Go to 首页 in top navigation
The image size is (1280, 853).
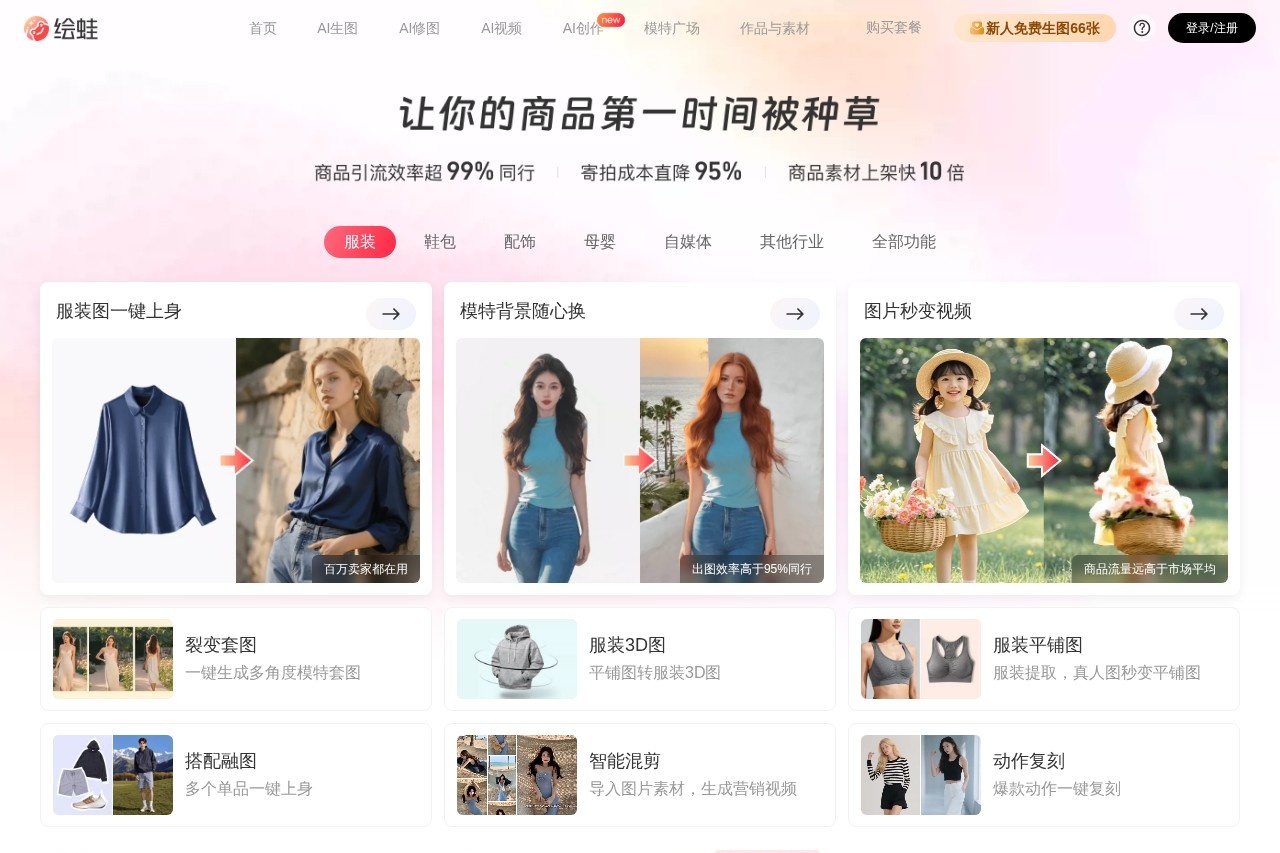coord(263,28)
